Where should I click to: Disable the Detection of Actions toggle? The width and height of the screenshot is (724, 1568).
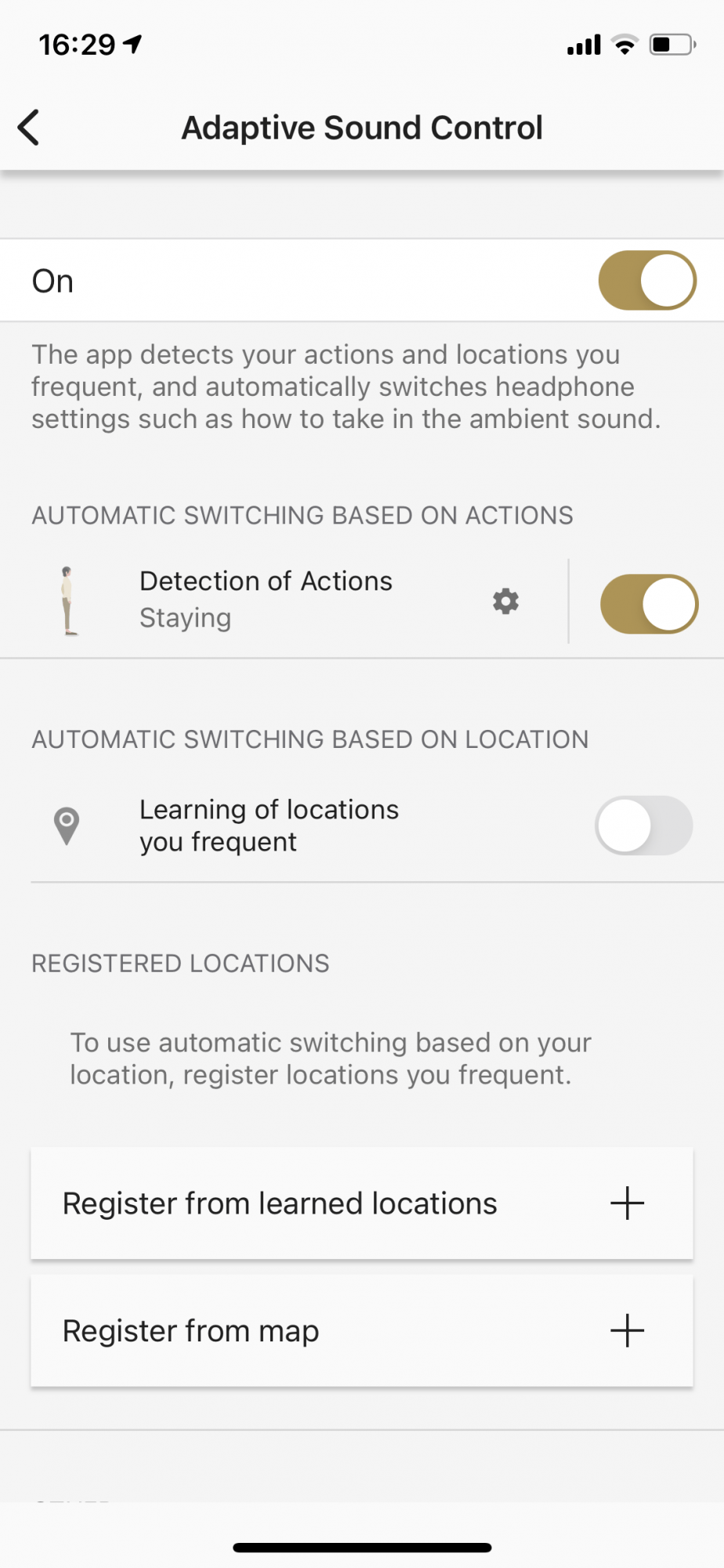(649, 604)
